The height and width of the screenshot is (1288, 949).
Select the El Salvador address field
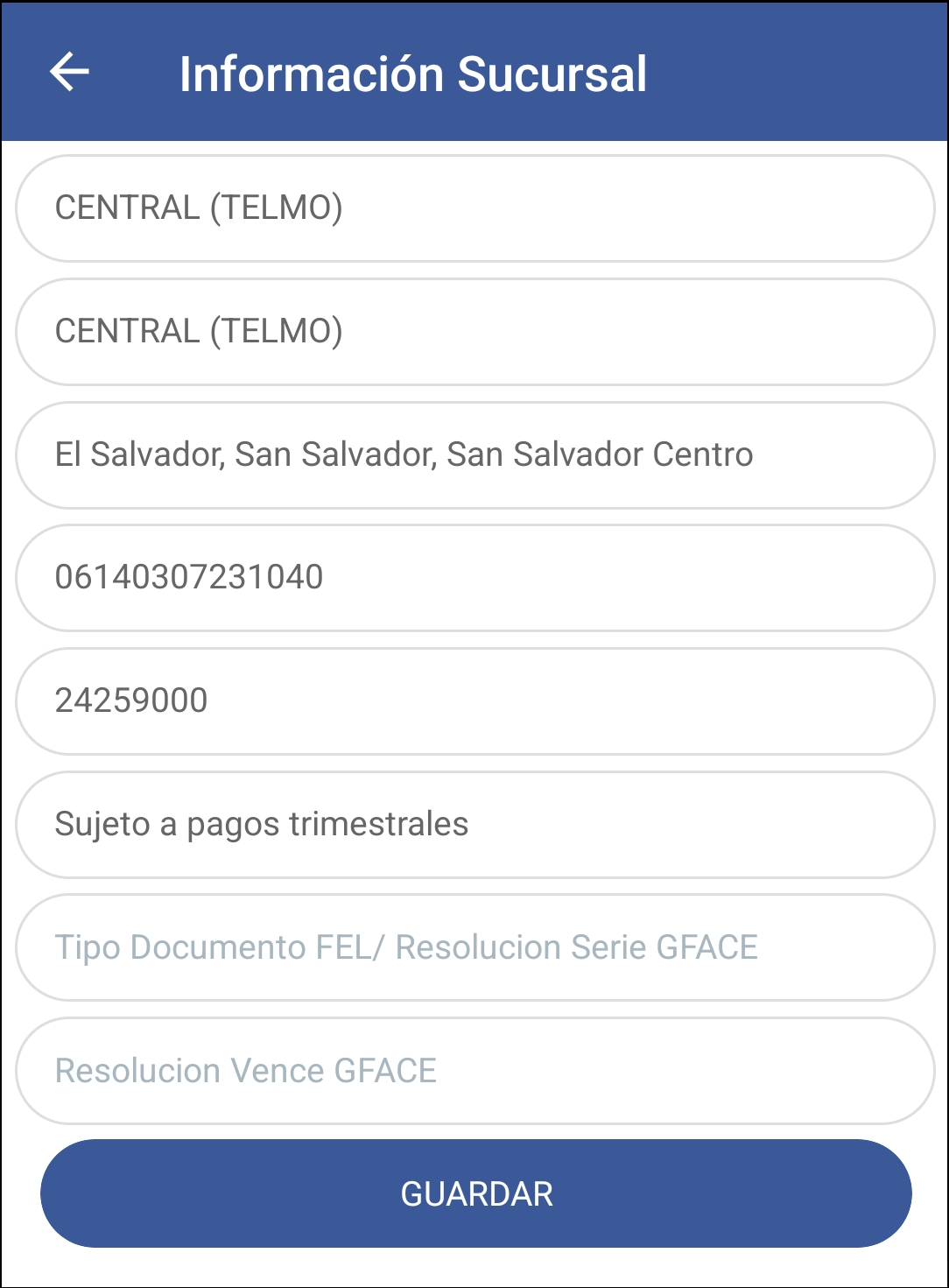[x=473, y=454]
